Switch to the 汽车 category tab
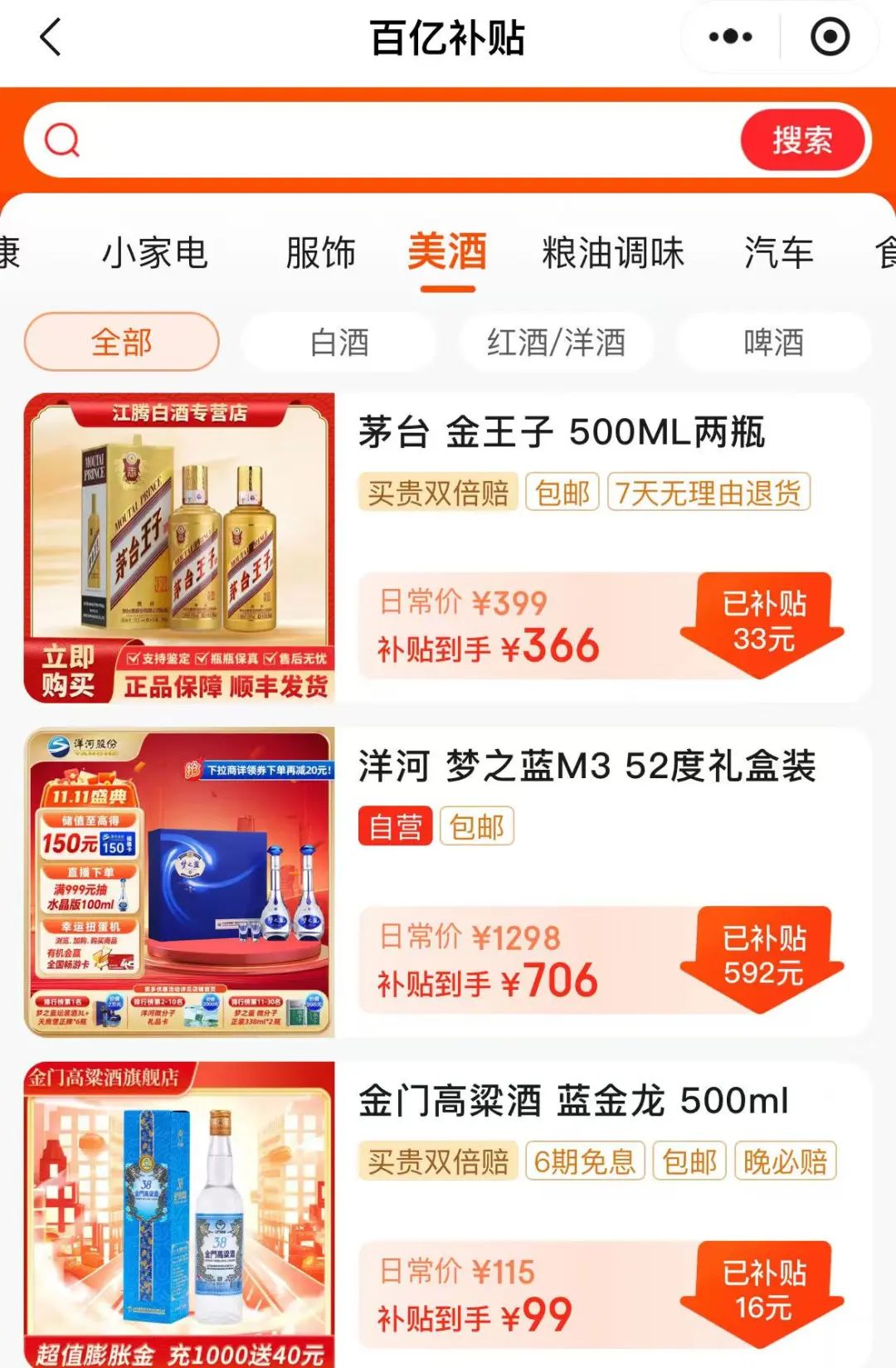The height and width of the screenshot is (1368, 896). coord(778,253)
